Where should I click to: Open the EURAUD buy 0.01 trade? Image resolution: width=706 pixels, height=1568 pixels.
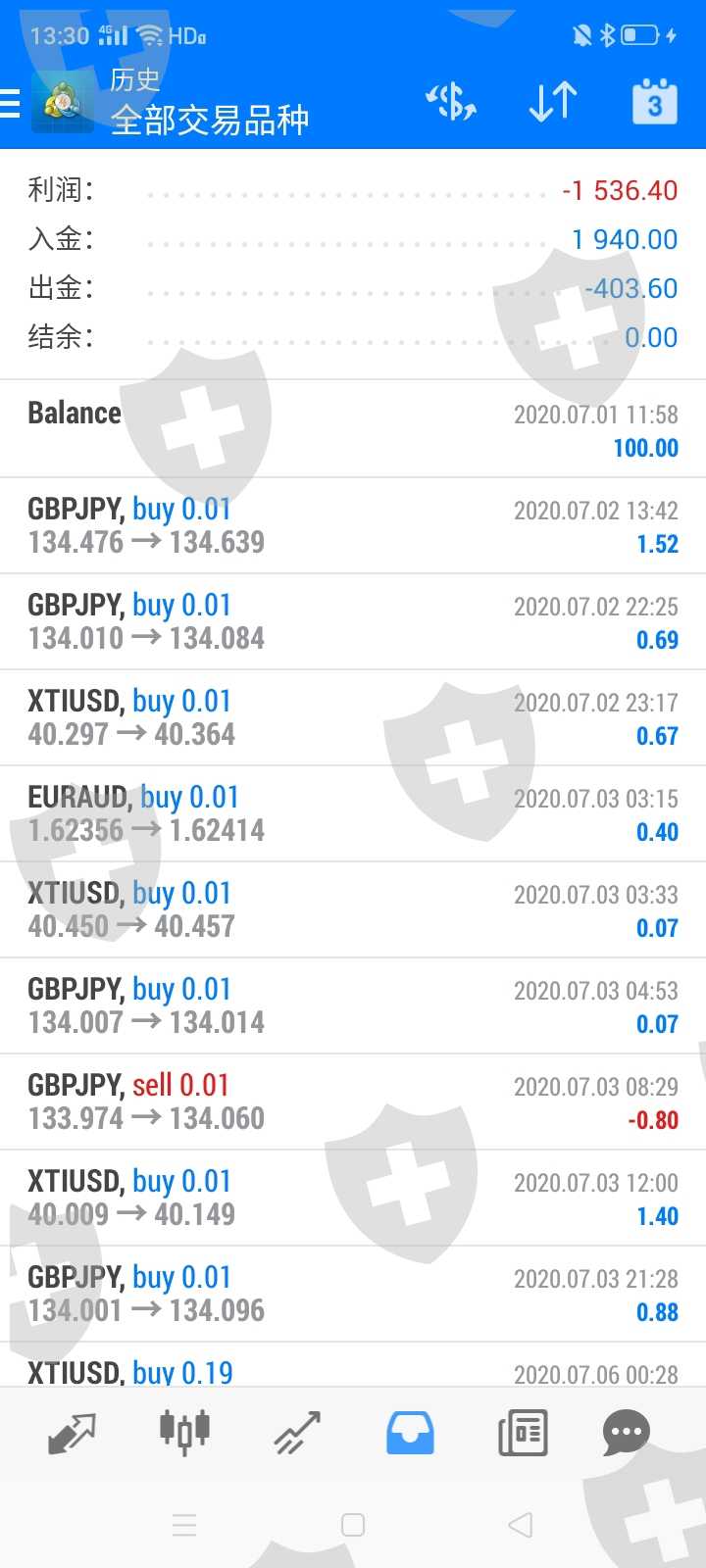pyautogui.click(x=353, y=813)
